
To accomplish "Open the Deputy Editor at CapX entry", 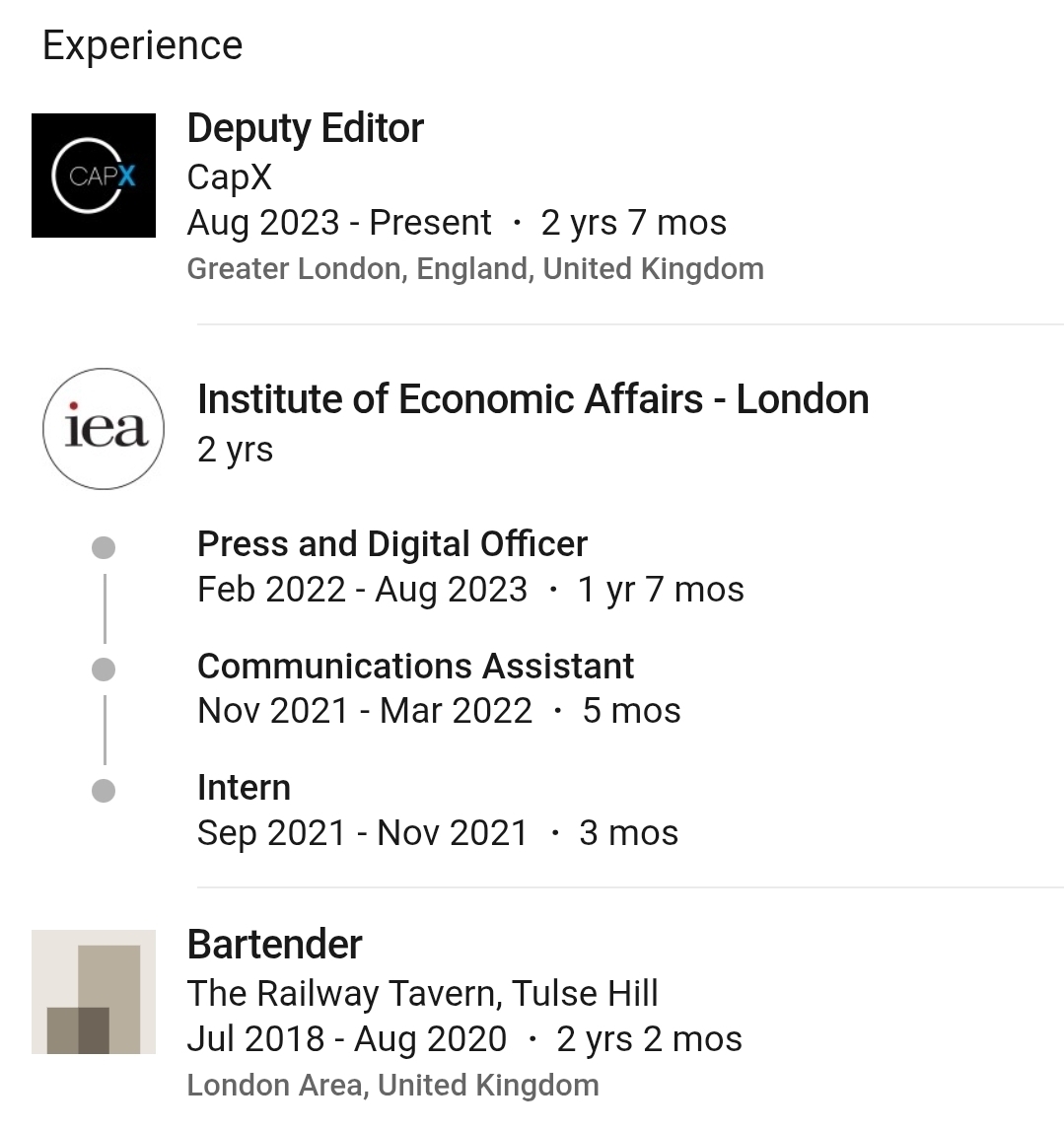I will coord(306,129).
